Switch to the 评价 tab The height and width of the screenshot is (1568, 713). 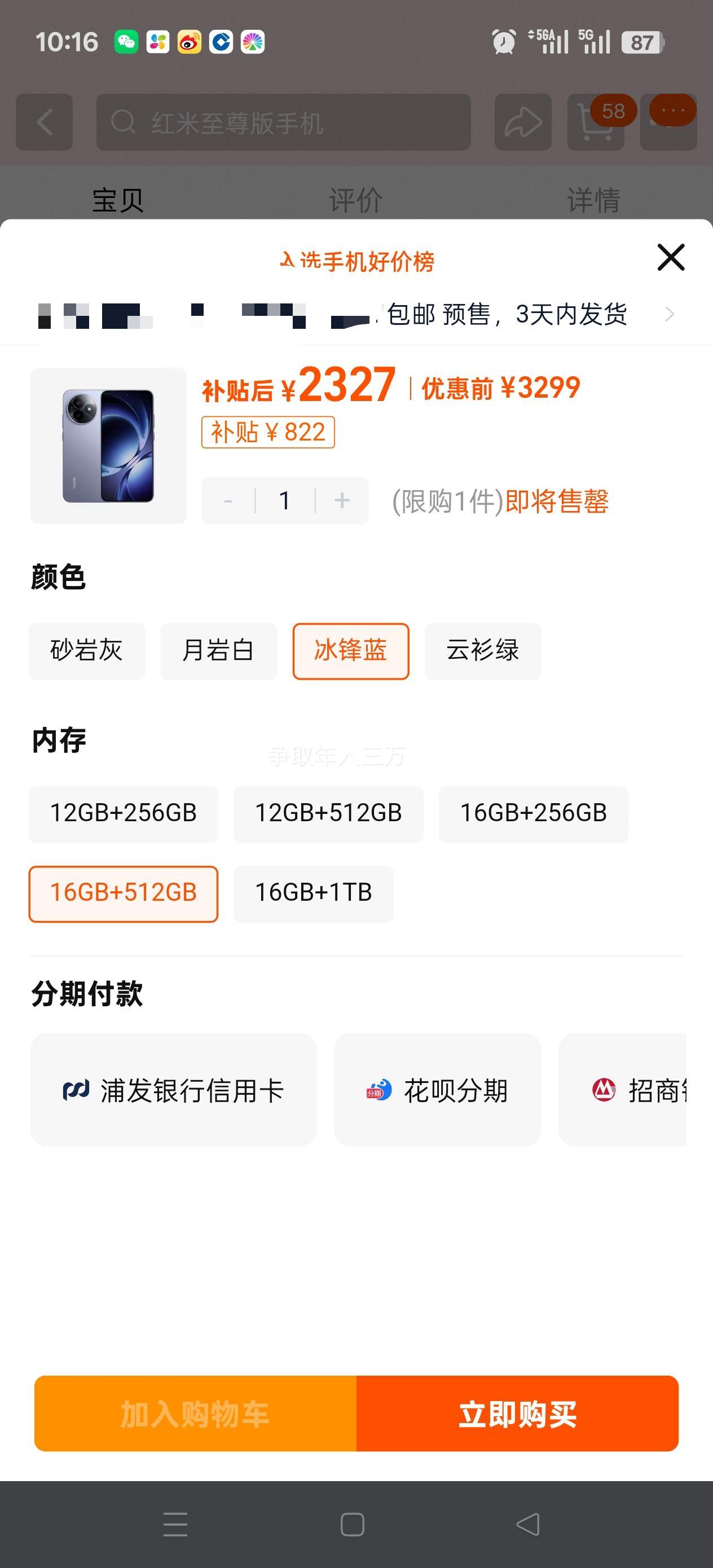pos(356,198)
